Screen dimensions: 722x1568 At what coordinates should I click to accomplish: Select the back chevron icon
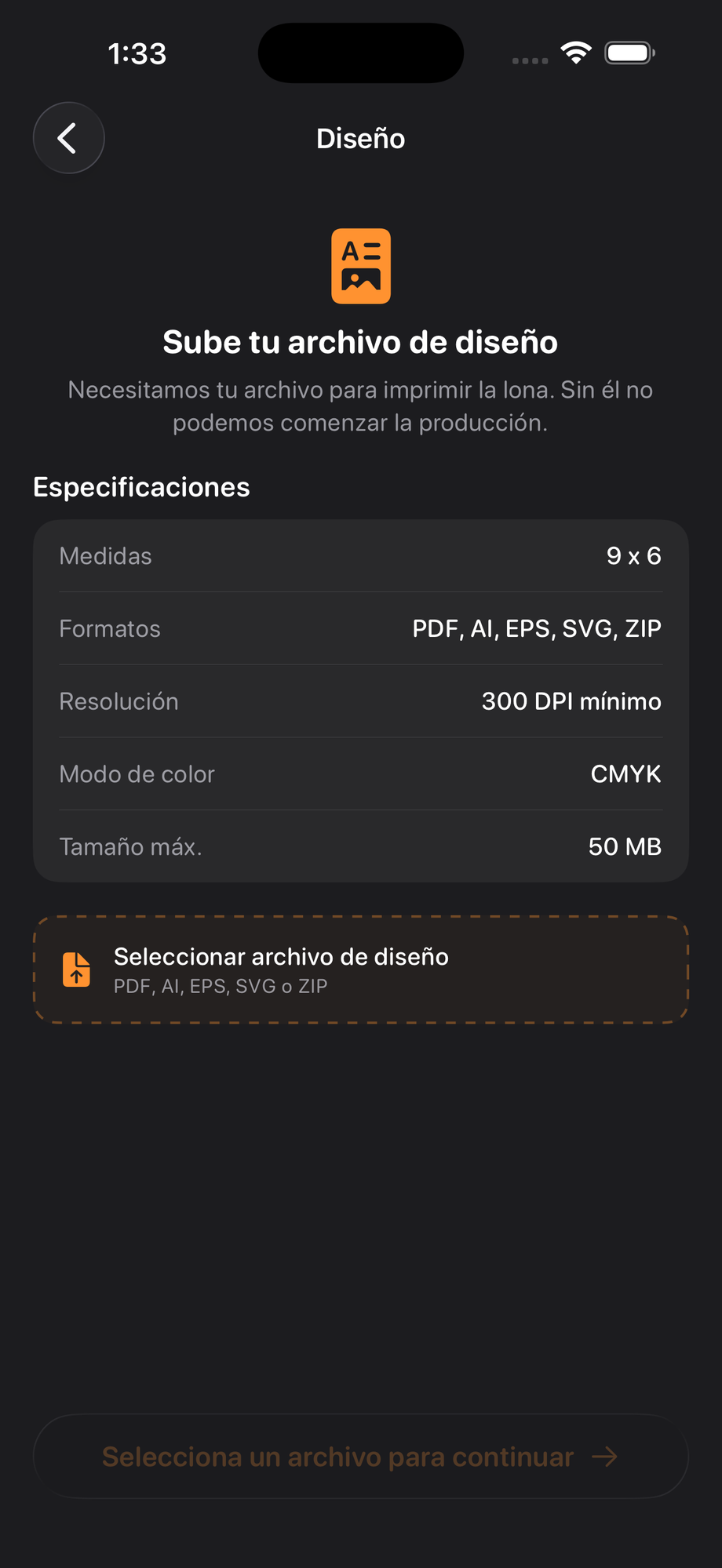68,137
